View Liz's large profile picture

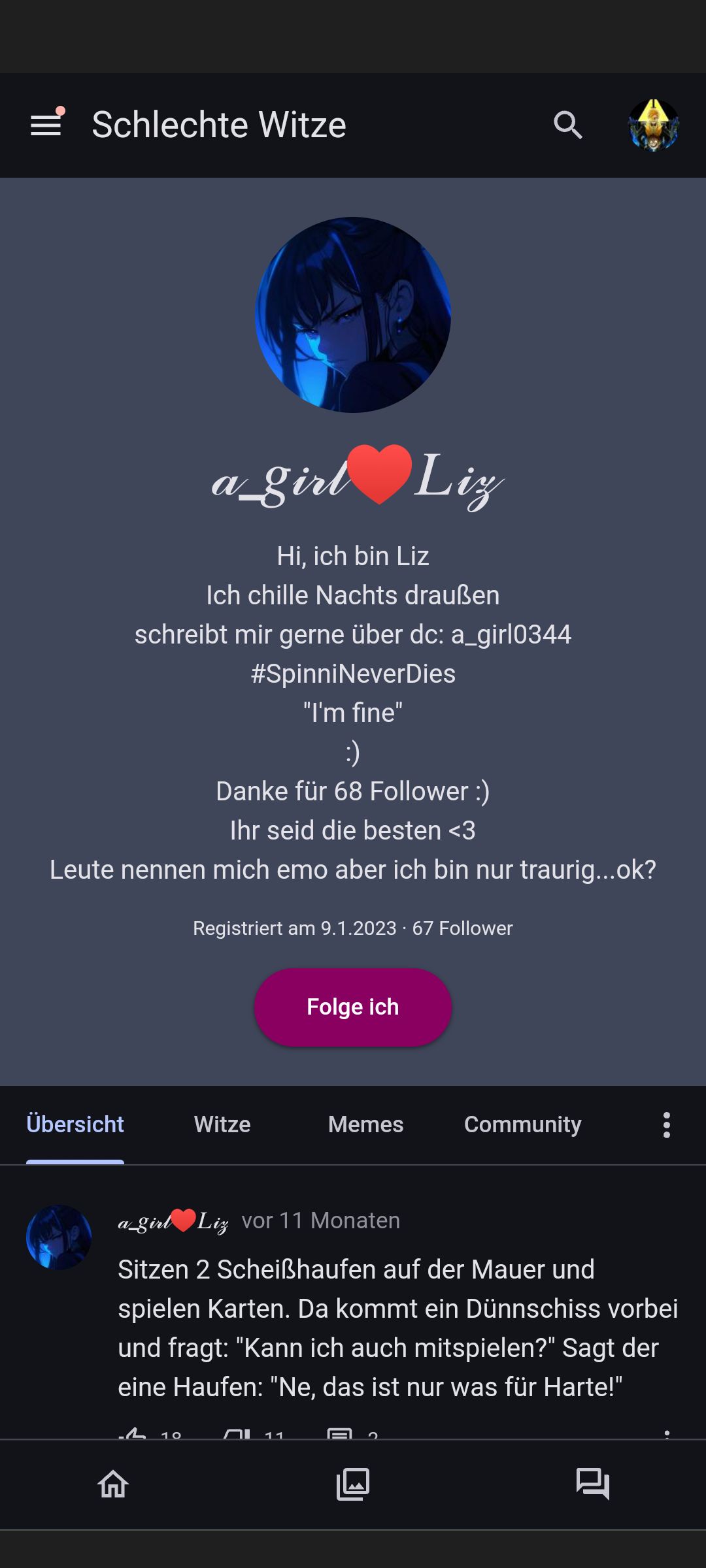(x=353, y=314)
